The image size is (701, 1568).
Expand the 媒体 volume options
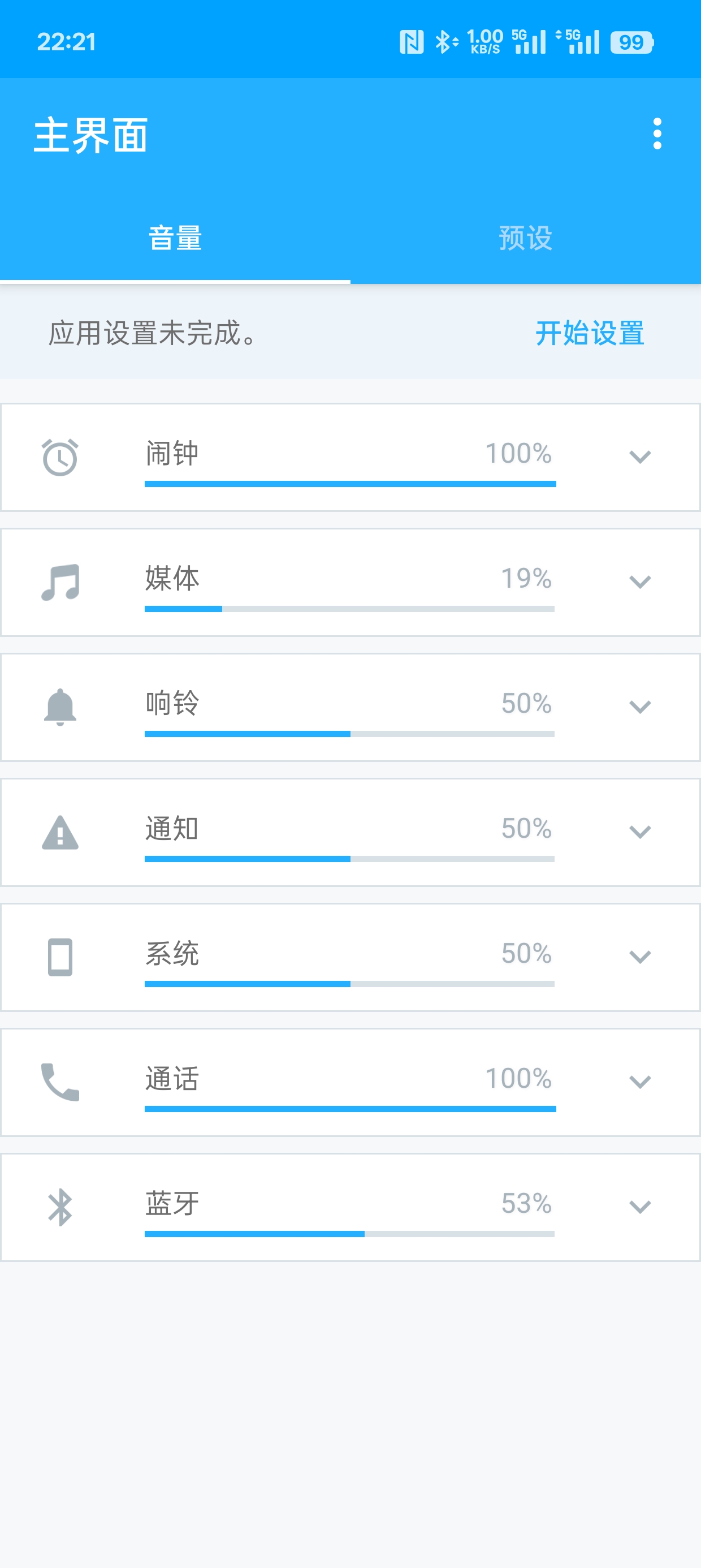coord(639,582)
